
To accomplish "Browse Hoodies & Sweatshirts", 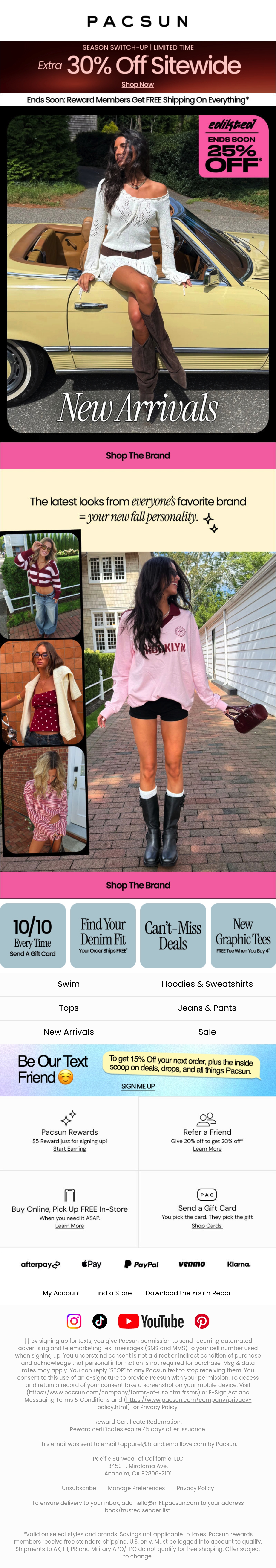I will [207, 984].
